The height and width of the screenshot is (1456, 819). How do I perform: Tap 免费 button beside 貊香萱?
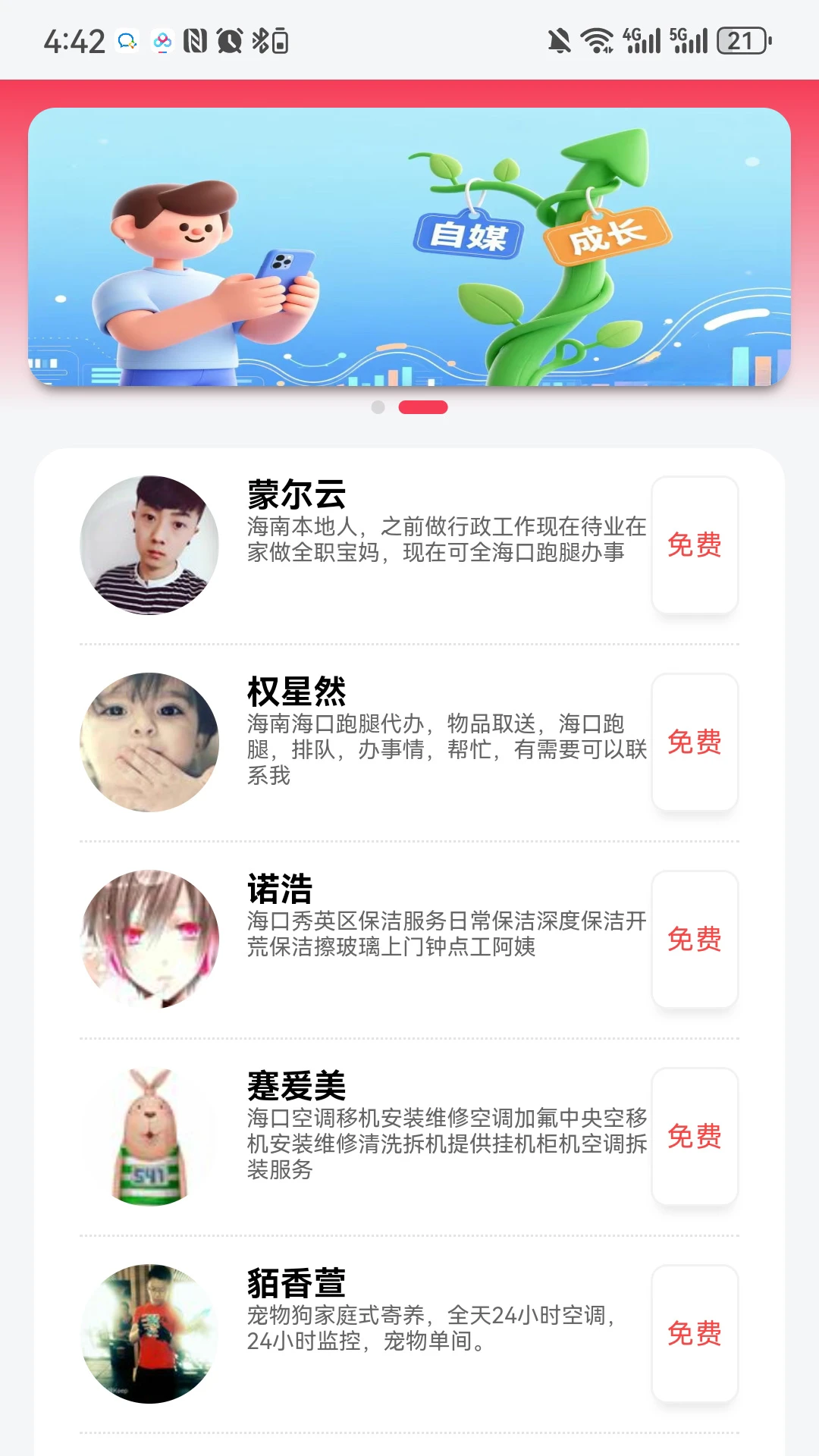click(x=695, y=1334)
